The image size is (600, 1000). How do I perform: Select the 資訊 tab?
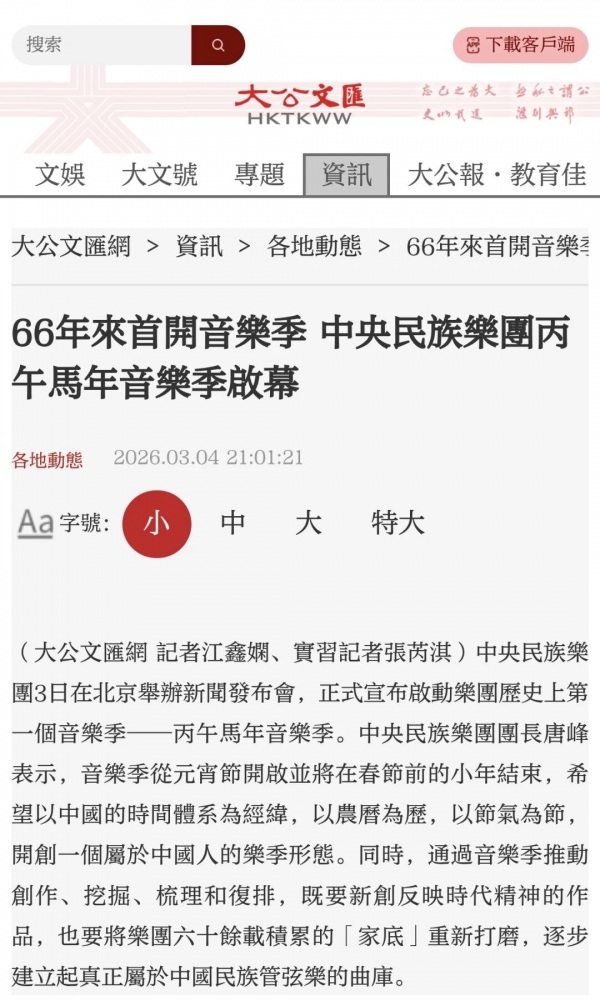pos(346,175)
